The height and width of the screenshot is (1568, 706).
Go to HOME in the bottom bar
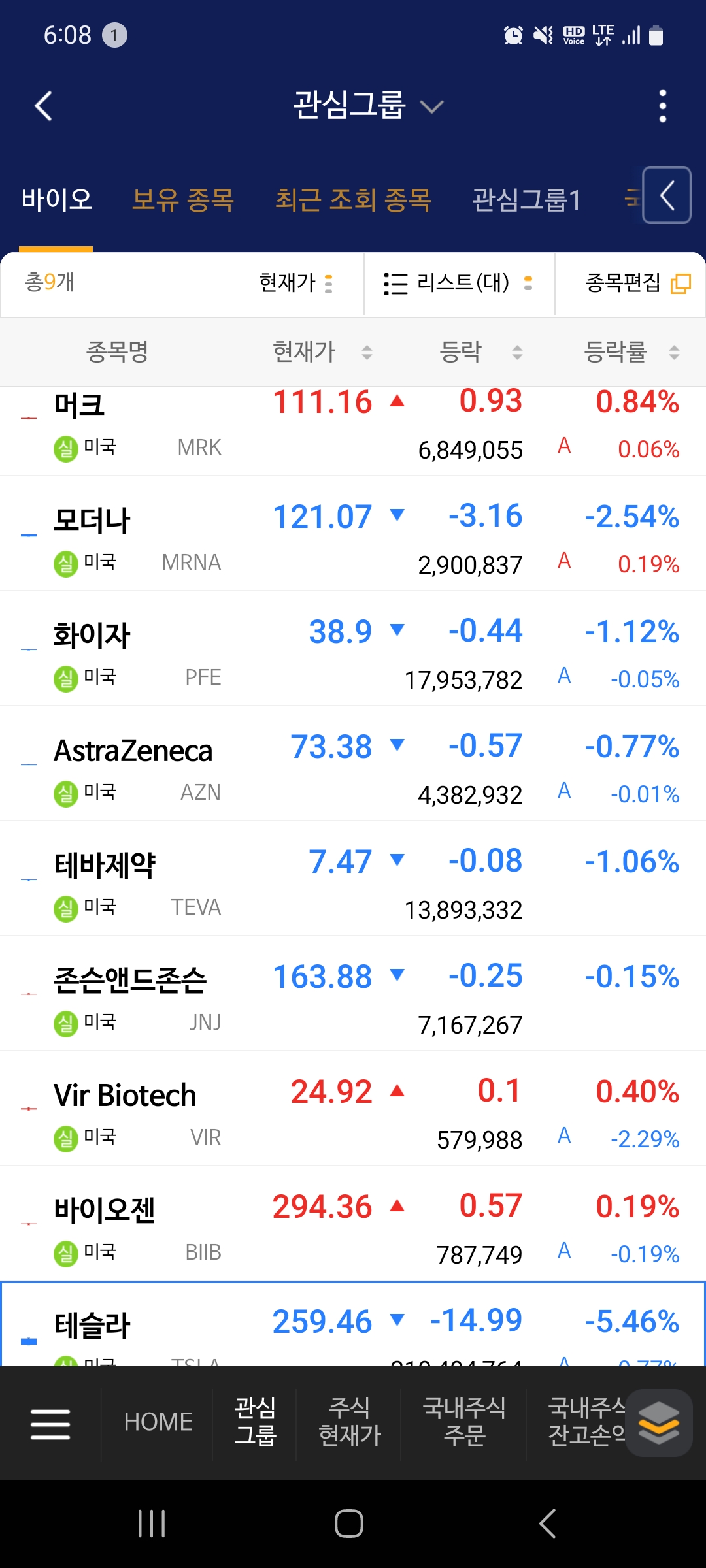[x=158, y=1422]
